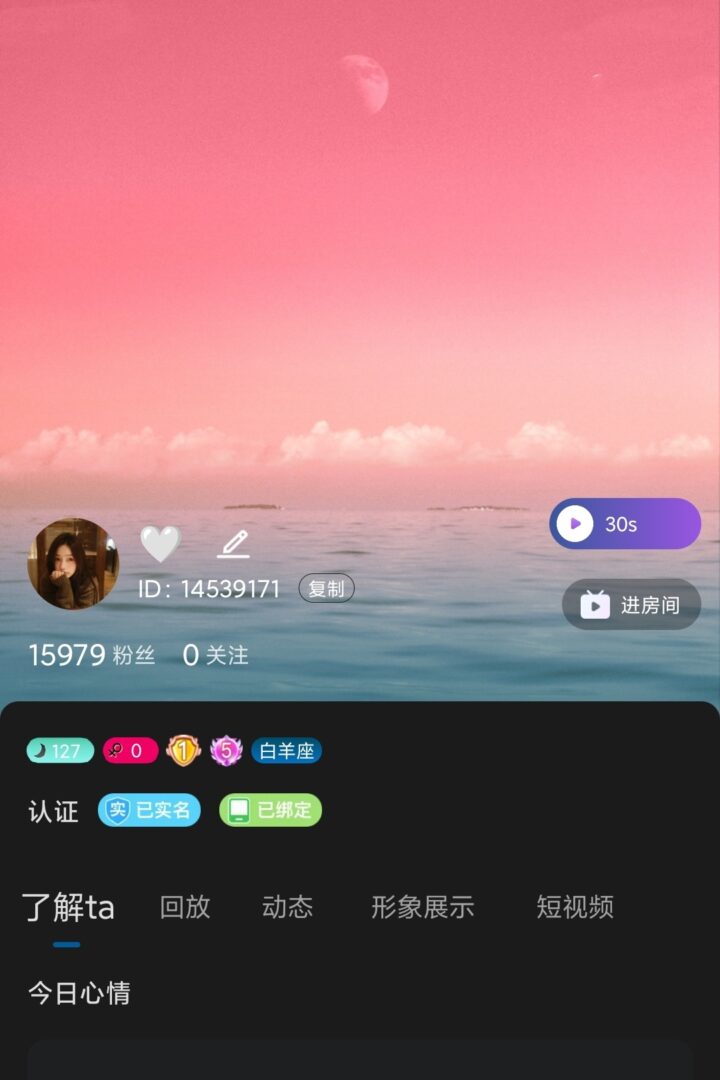
Task: Copy the user ID with 复制
Action: pyautogui.click(x=326, y=589)
